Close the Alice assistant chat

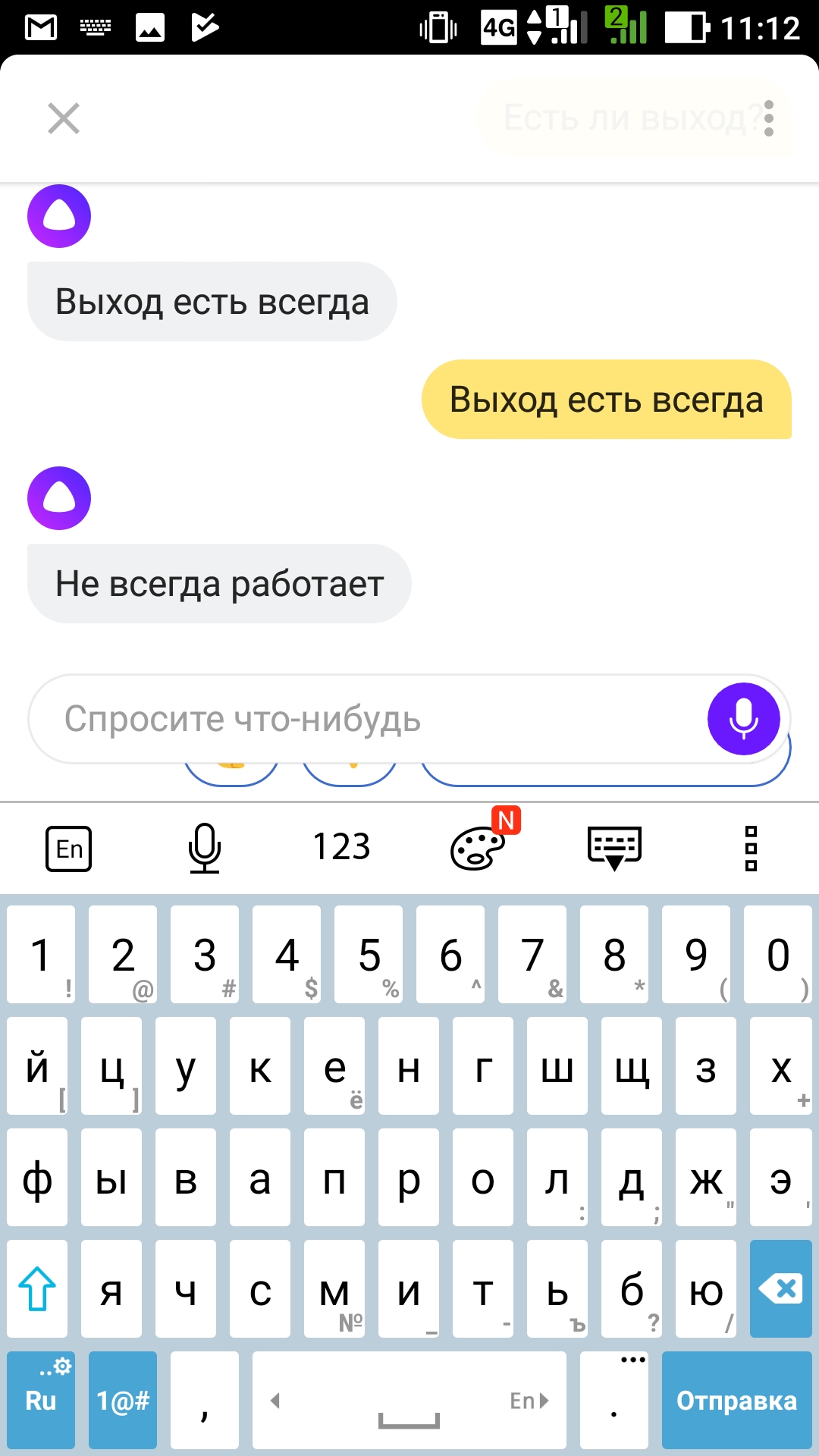coord(64,119)
